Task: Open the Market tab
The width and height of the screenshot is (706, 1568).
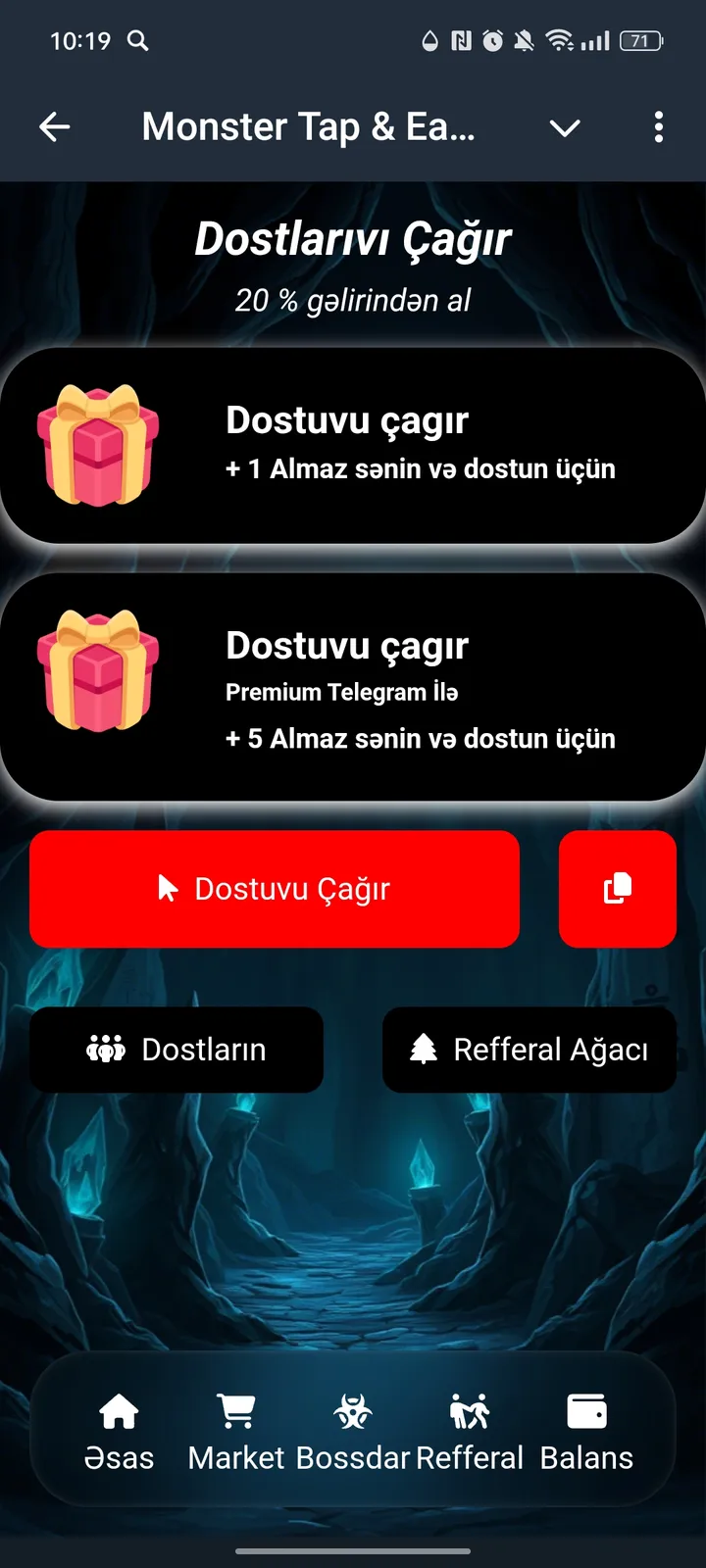Action: pyautogui.click(x=235, y=1433)
